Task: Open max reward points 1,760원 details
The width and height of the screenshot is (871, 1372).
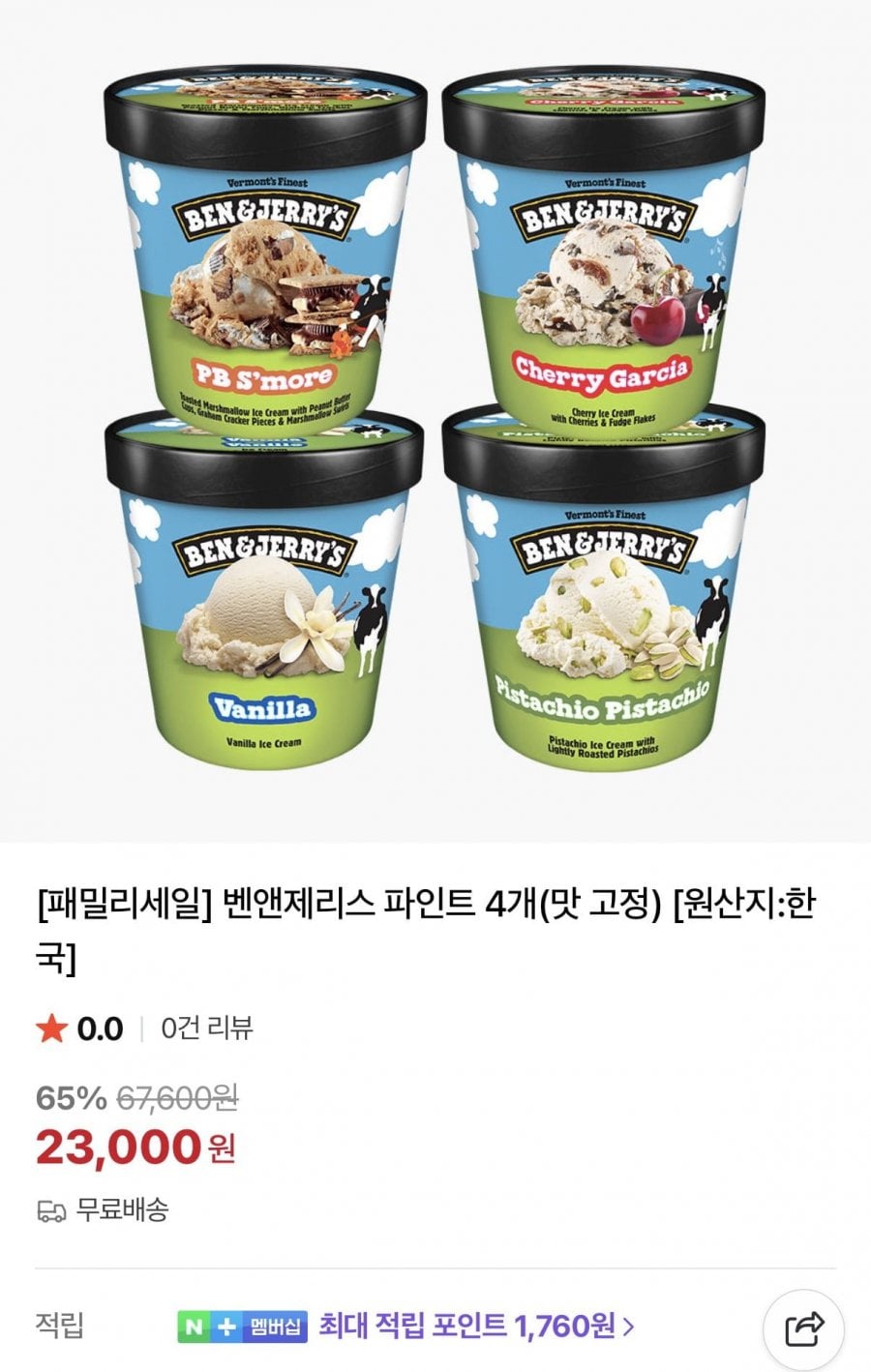Action: (x=476, y=1325)
